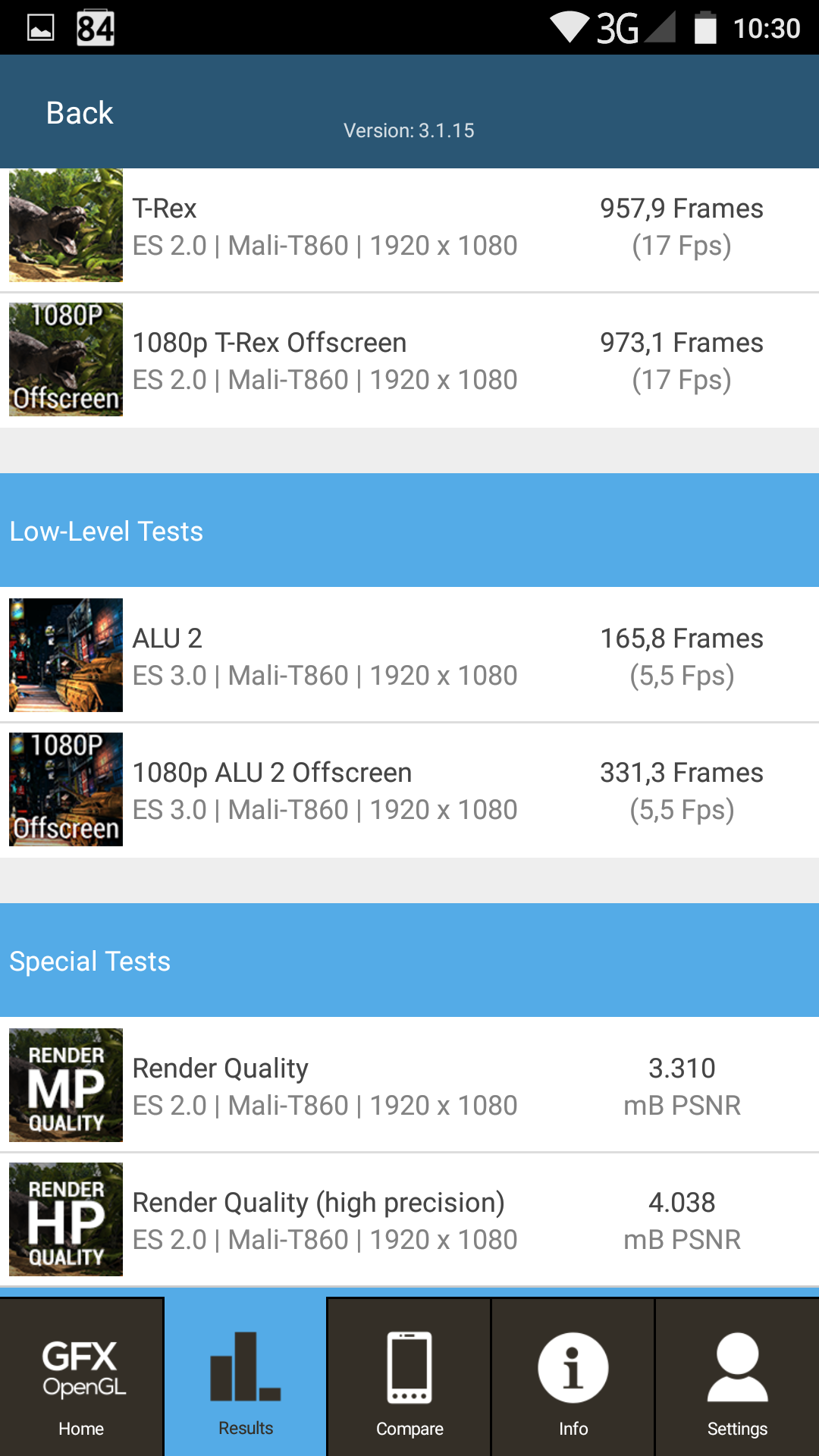Open Render Quality (high precision) result
This screenshot has width=819, height=1456.
(x=409, y=1219)
